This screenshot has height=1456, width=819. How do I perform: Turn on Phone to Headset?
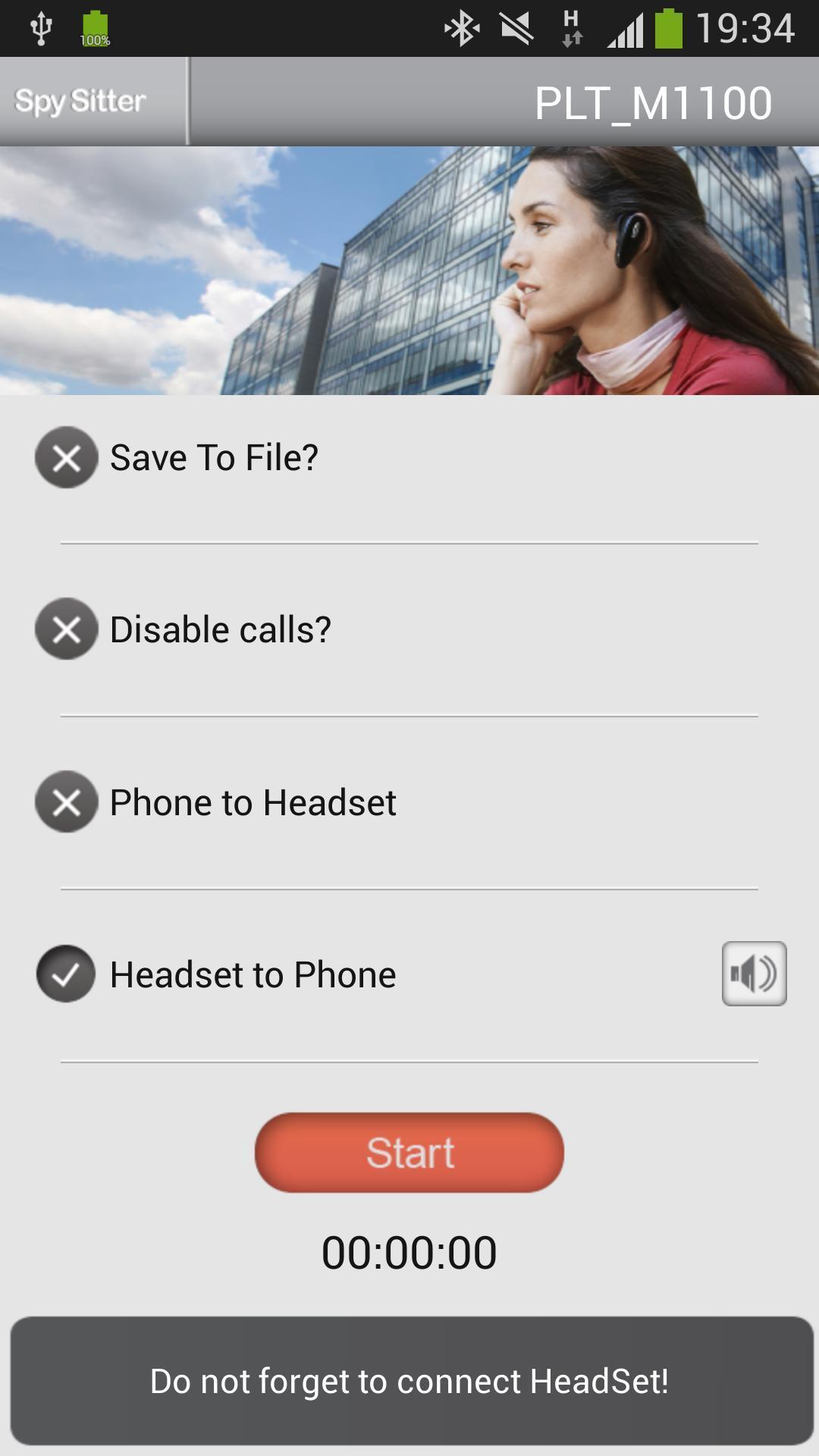(x=67, y=802)
